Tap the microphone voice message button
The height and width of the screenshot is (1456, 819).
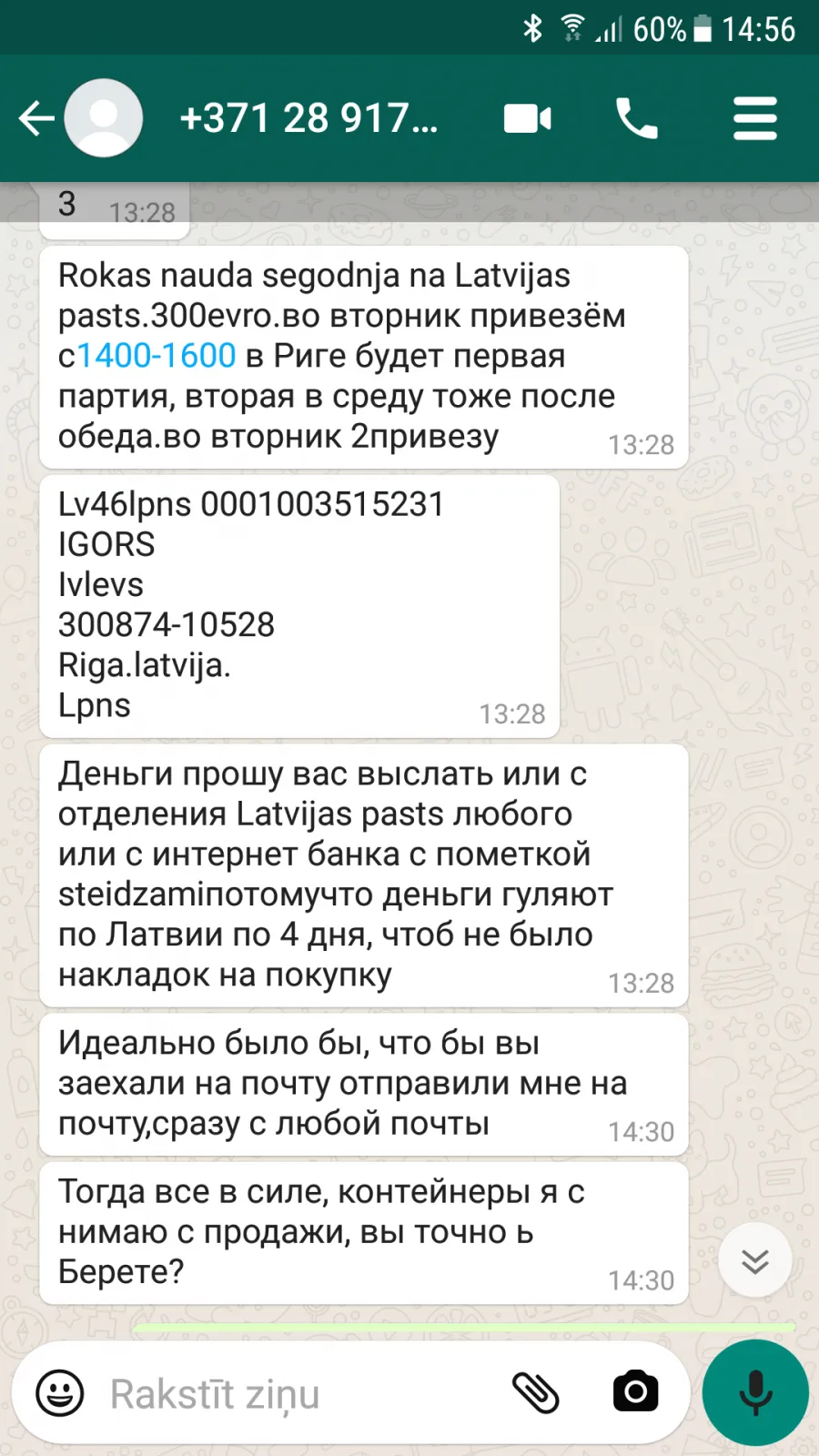click(x=755, y=1392)
